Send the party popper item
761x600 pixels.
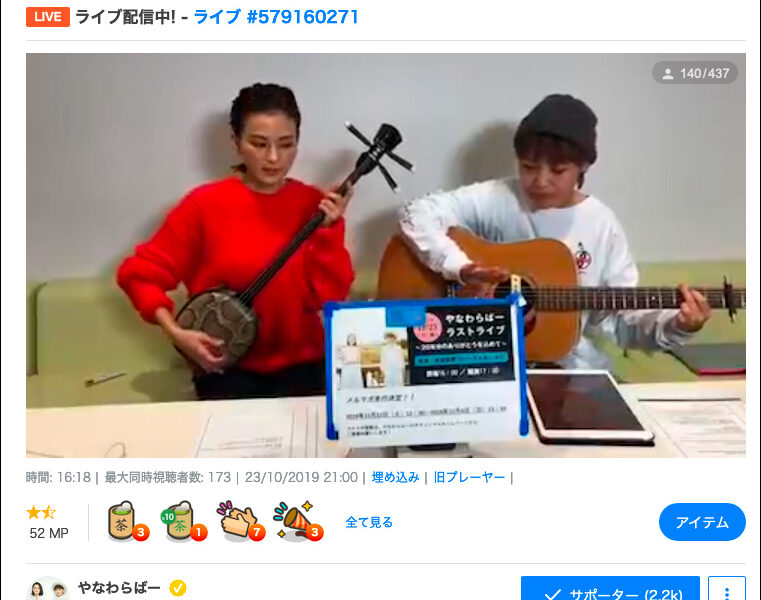pos(296,521)
